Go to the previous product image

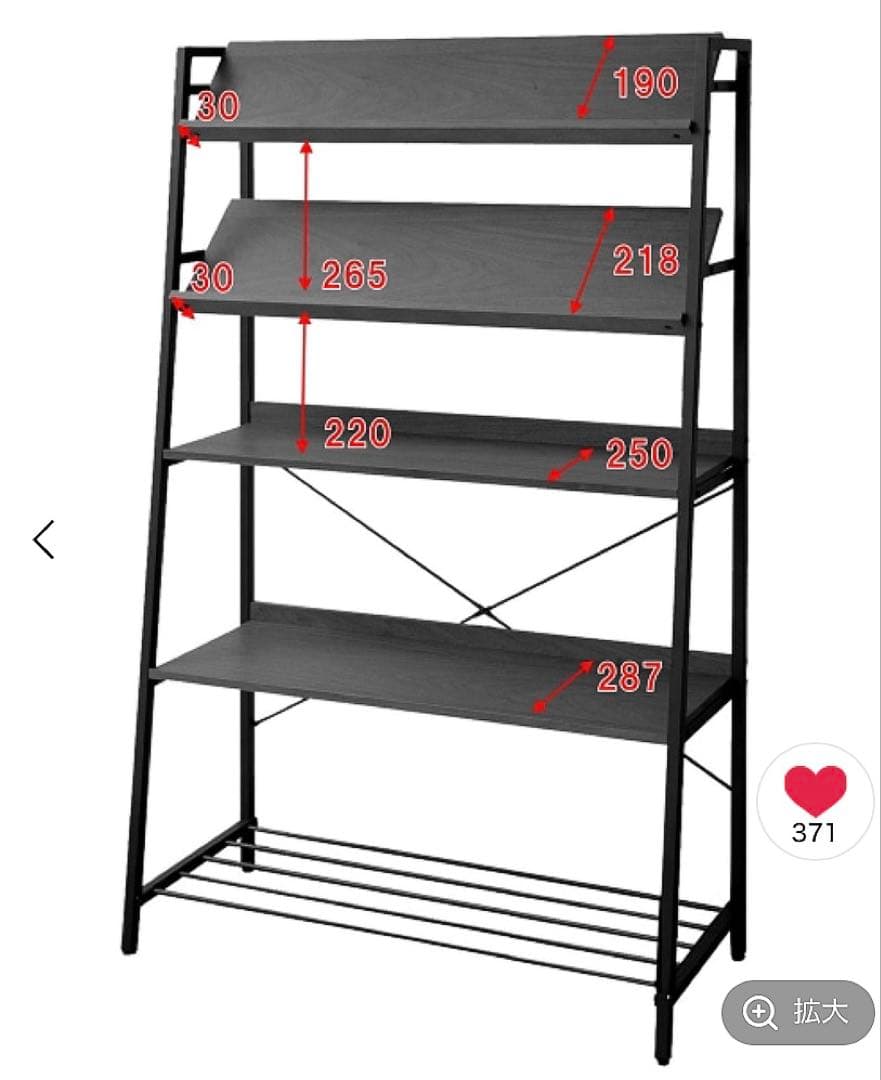coord(43,540)
